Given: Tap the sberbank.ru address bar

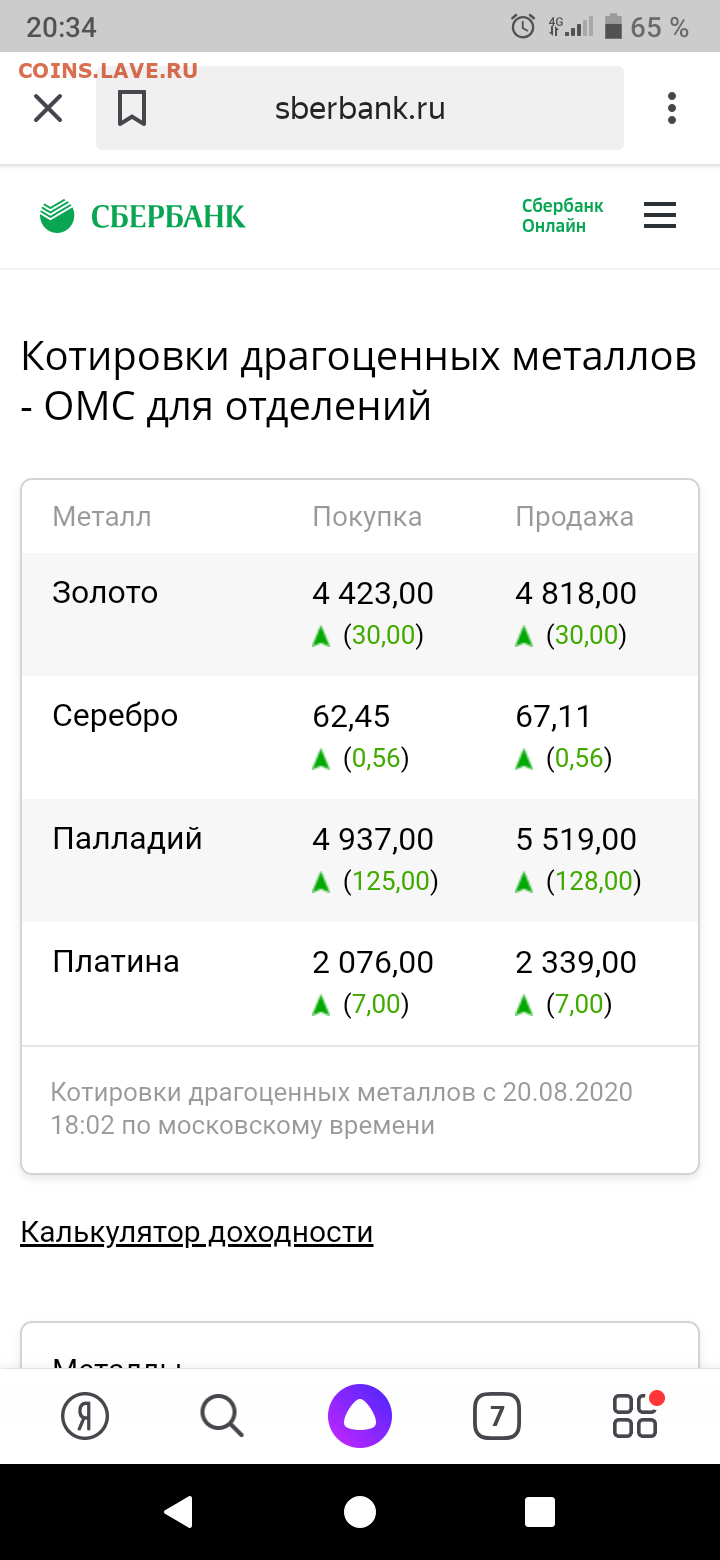Looking at the screenshot, I should [x=360, y=108].
